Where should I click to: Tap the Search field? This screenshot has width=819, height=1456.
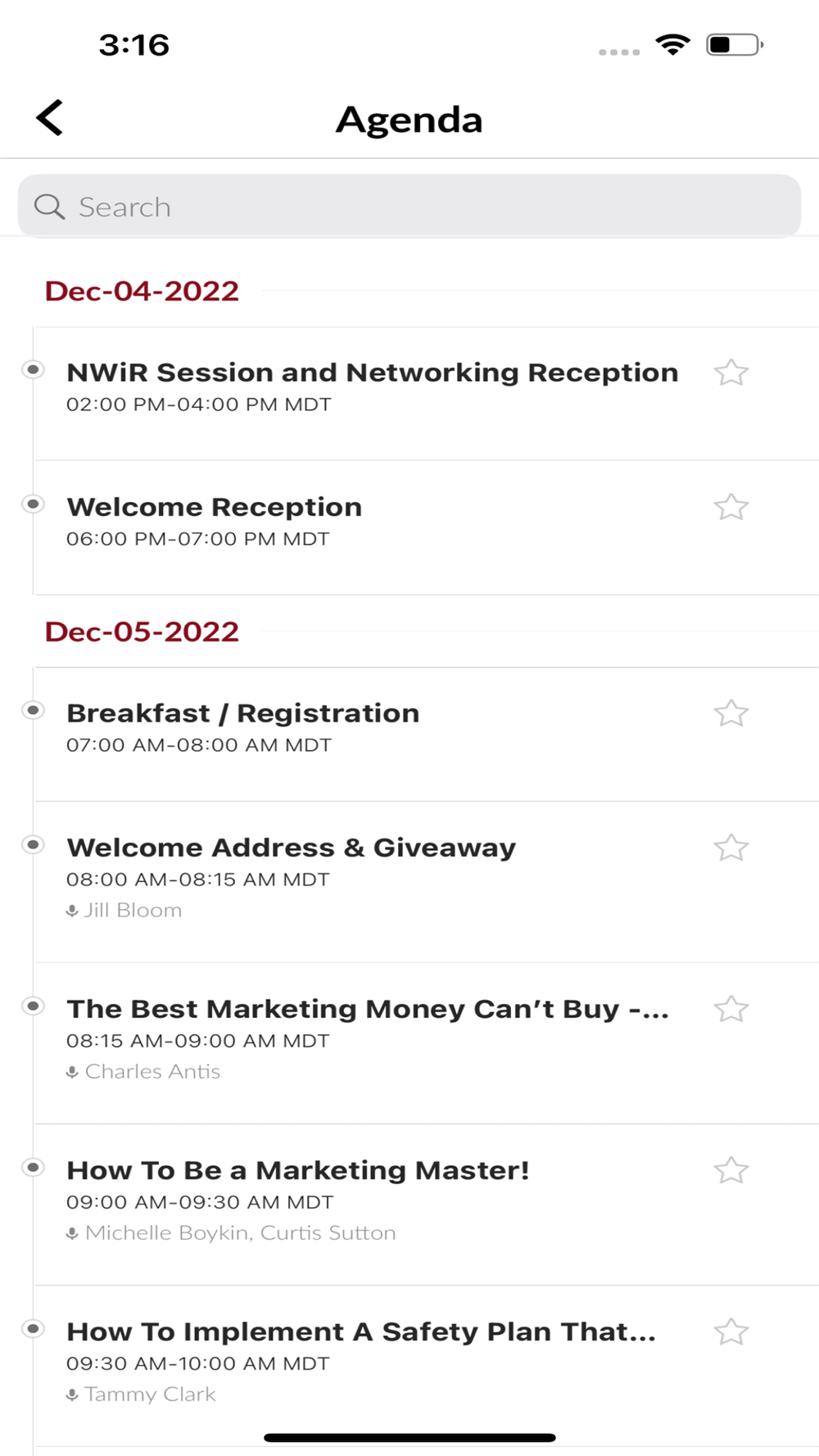(409, 206)
